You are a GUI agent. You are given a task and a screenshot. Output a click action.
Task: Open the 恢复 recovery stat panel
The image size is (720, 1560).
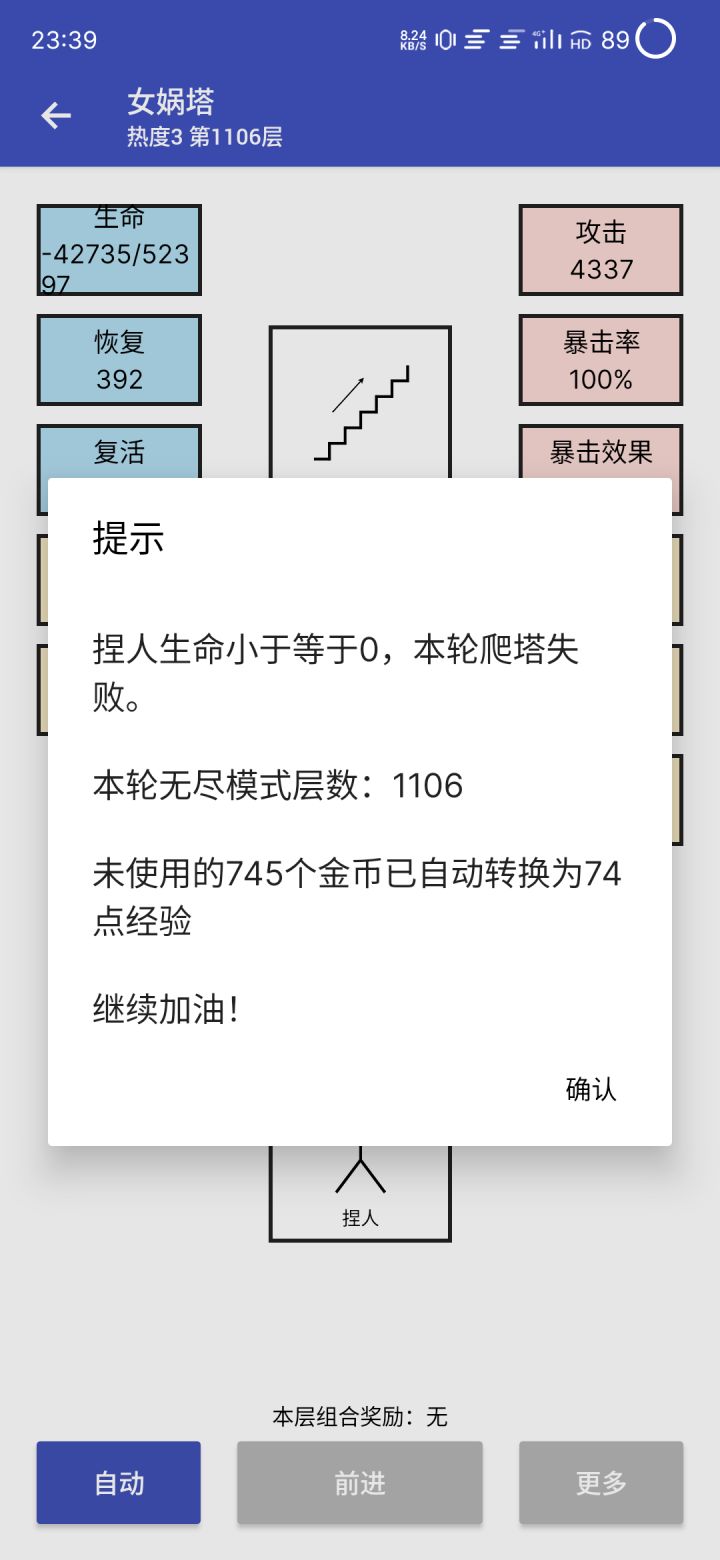[x=118, y=359]
